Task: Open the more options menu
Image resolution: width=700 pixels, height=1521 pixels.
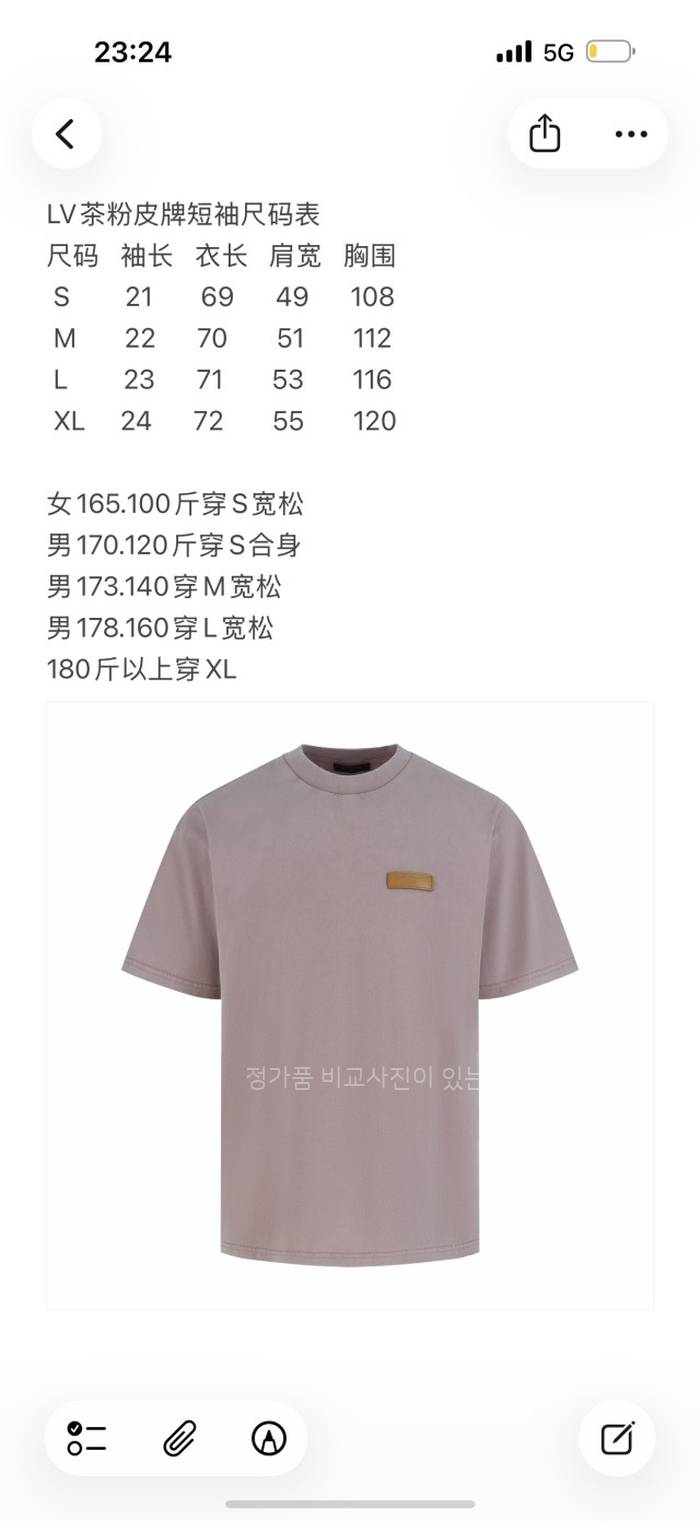Action: coord(631,134)
